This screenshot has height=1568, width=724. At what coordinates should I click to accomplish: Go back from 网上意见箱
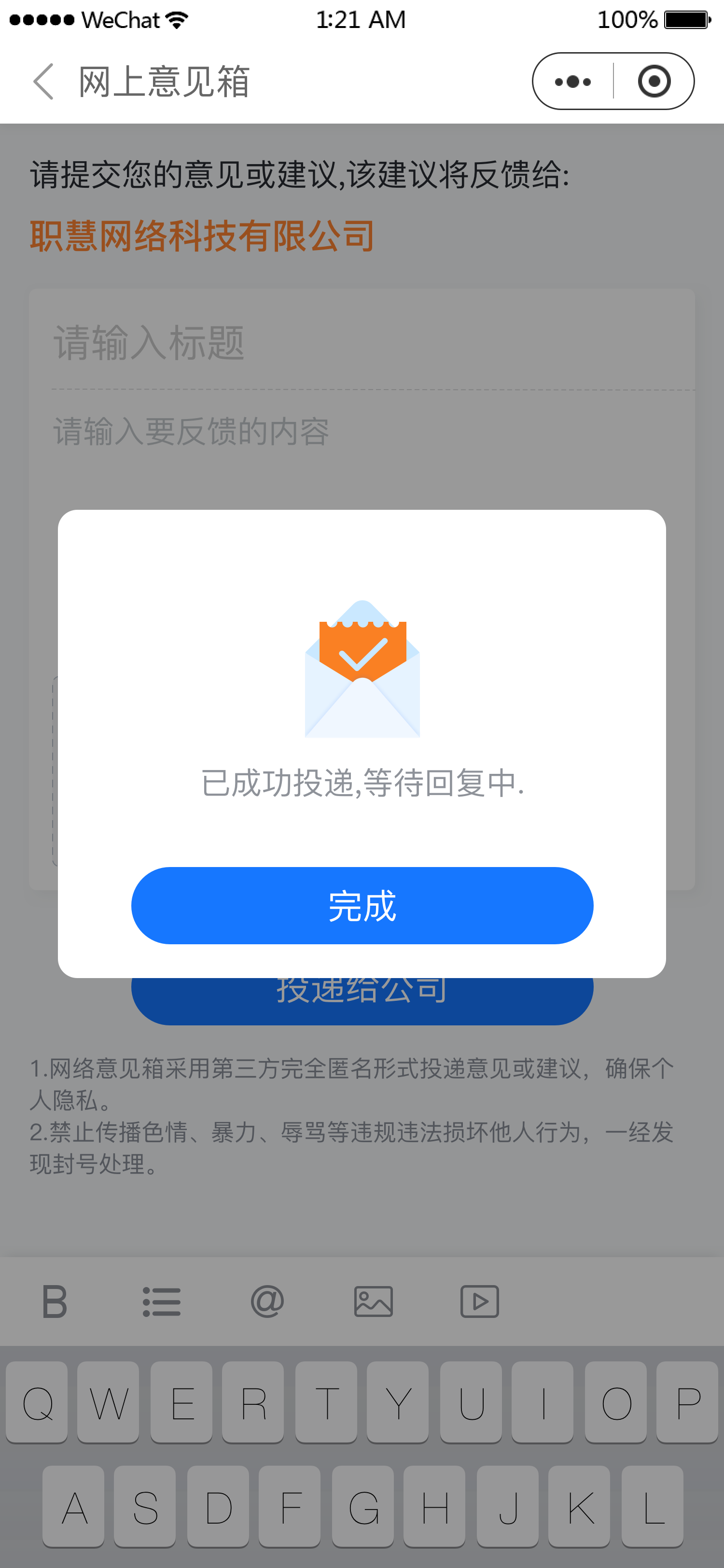(x=43, y=82)
